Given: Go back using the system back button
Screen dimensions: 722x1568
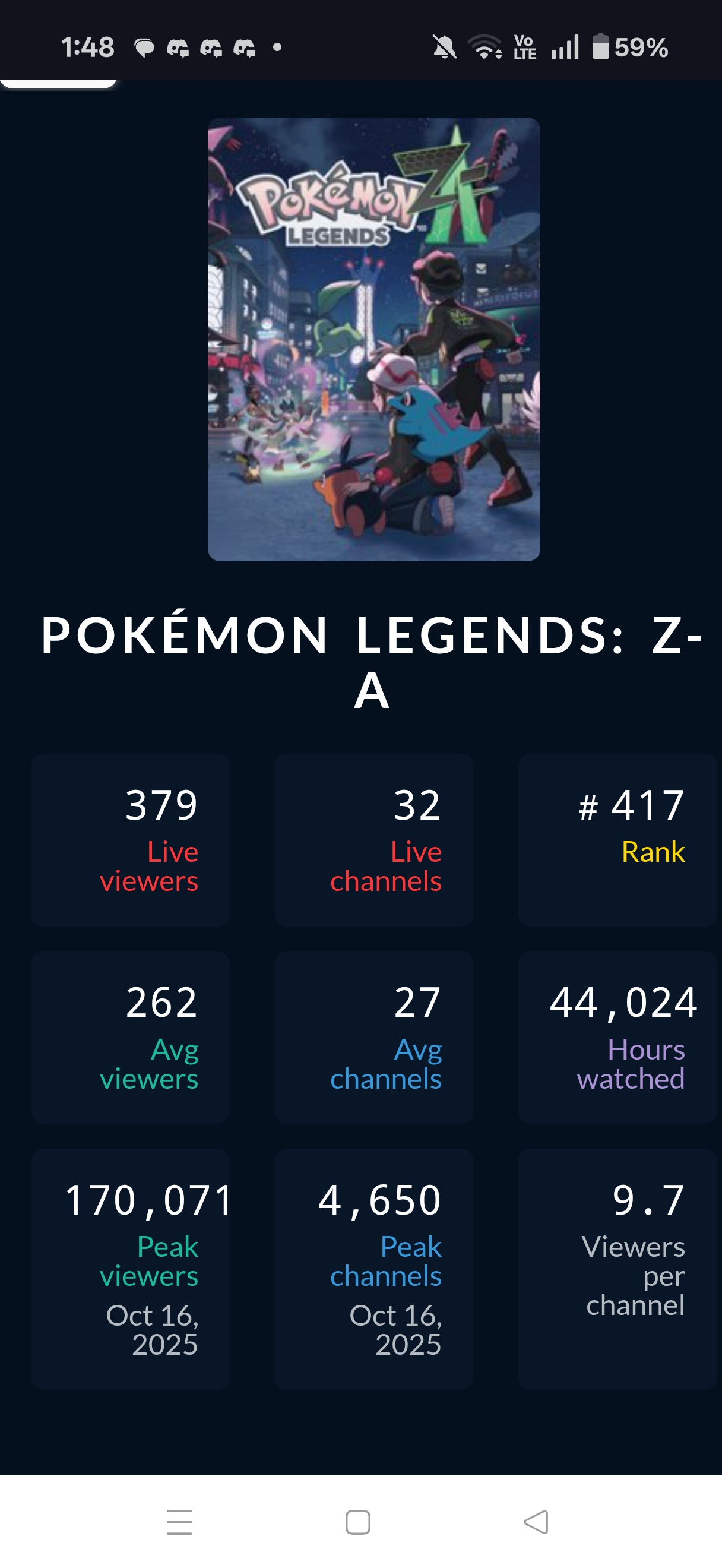Looking at the screenshot, I should pos(536,1522).
